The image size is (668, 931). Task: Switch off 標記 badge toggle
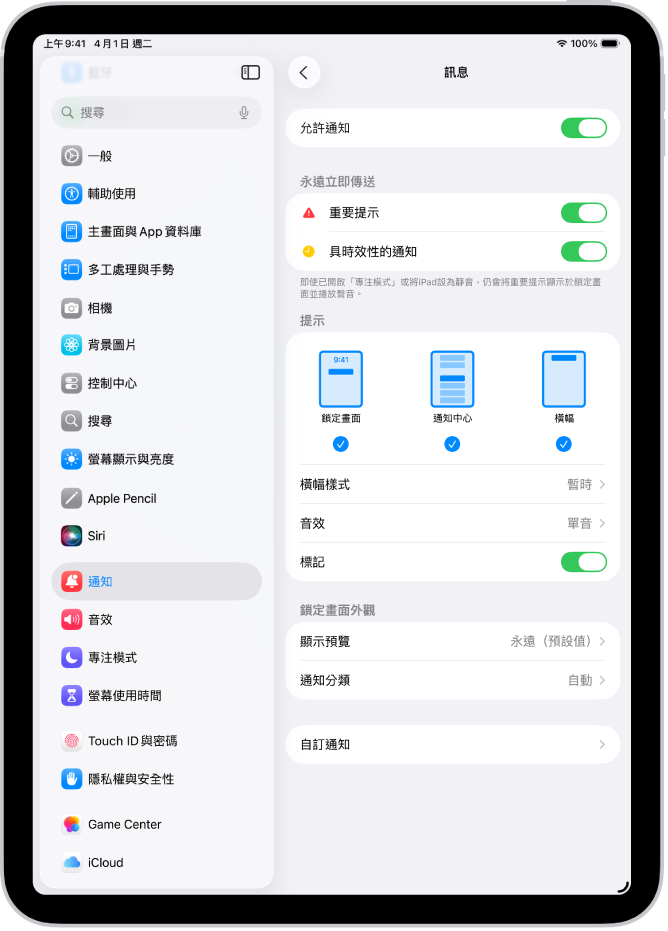pyautogui.click(x=583, y=562)
